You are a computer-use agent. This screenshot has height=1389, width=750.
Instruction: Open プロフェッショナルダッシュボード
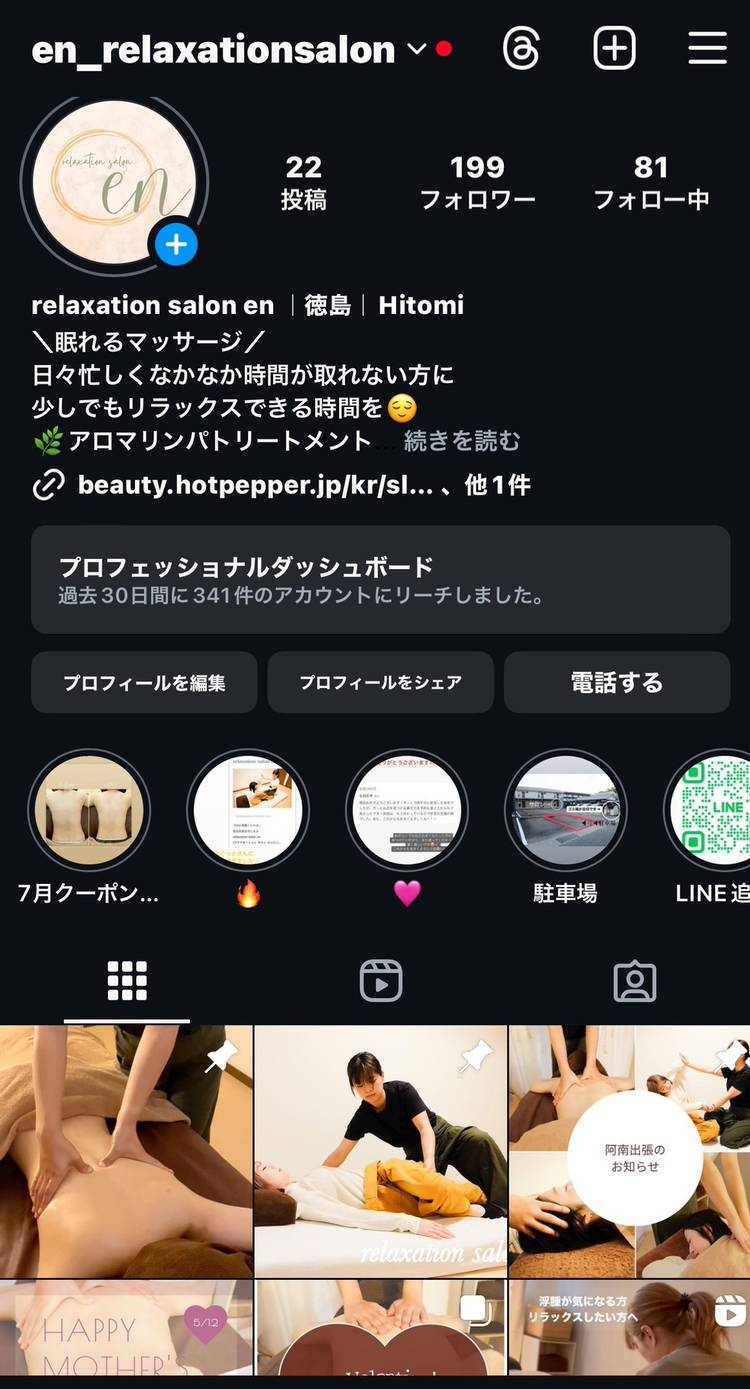(380, 580)
